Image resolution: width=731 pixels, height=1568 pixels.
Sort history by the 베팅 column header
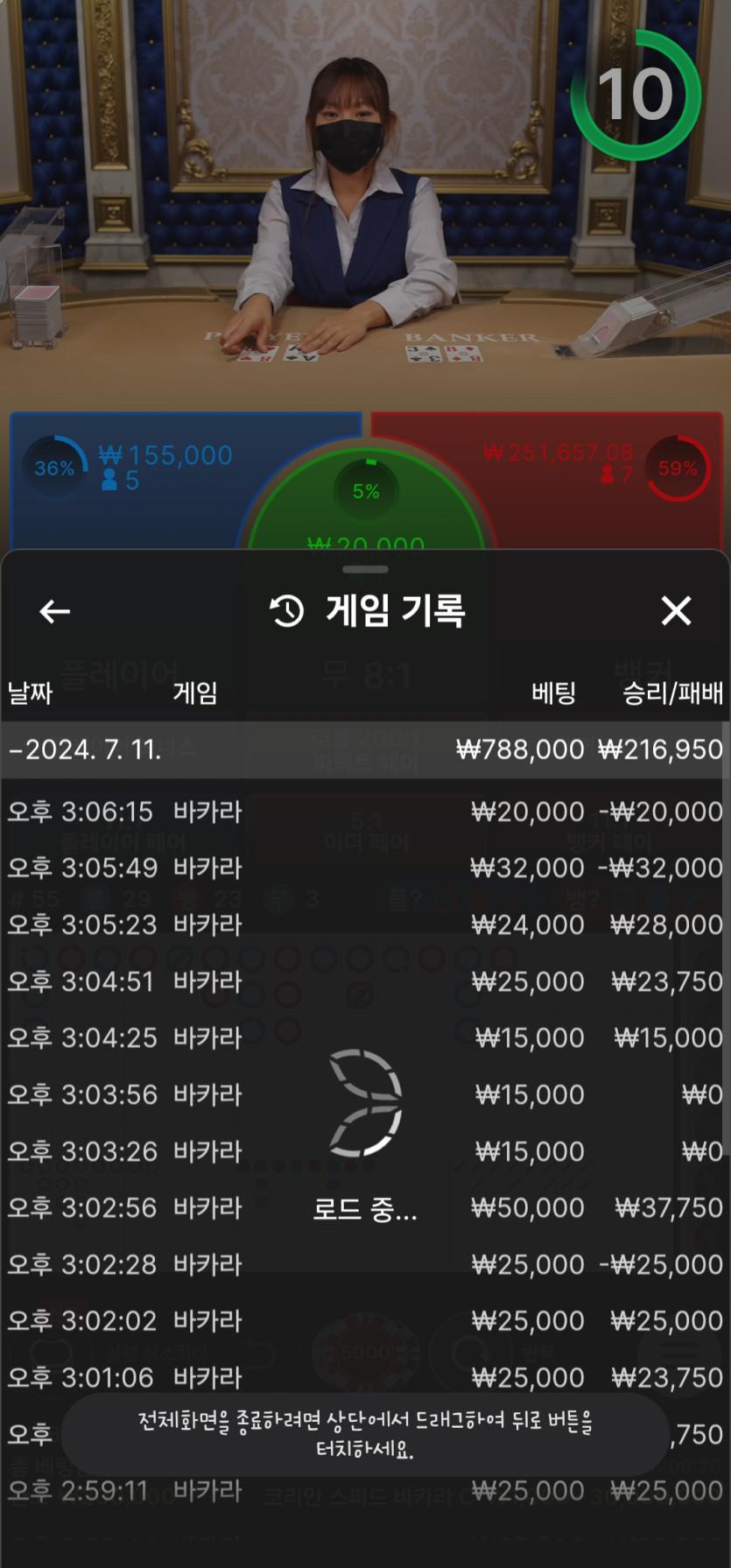click(552, 693)
